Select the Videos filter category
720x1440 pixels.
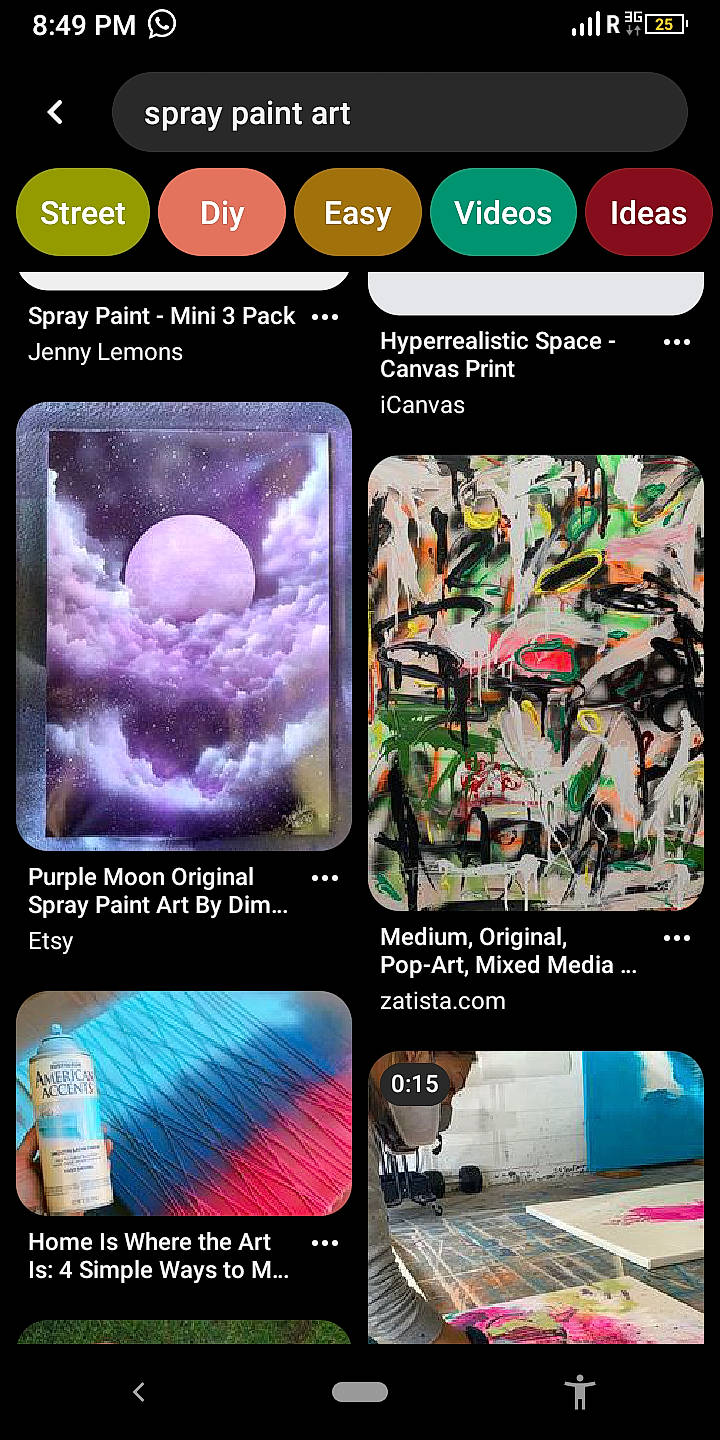point(503,212)
